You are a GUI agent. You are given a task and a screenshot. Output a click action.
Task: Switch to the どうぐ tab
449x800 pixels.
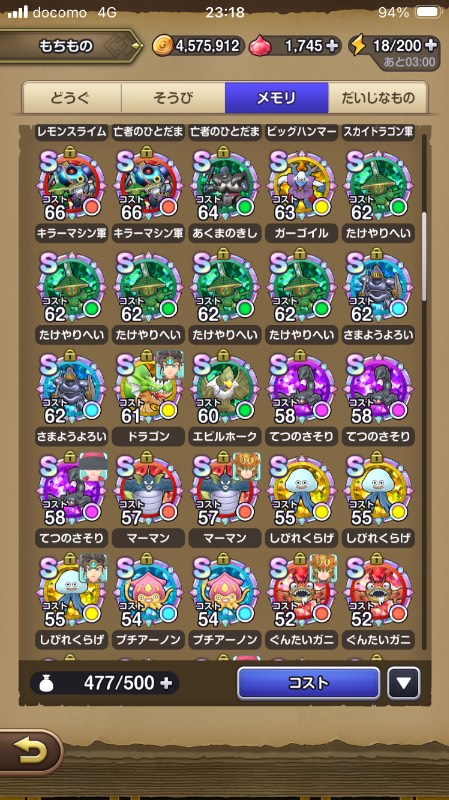[x=71, y=97]
